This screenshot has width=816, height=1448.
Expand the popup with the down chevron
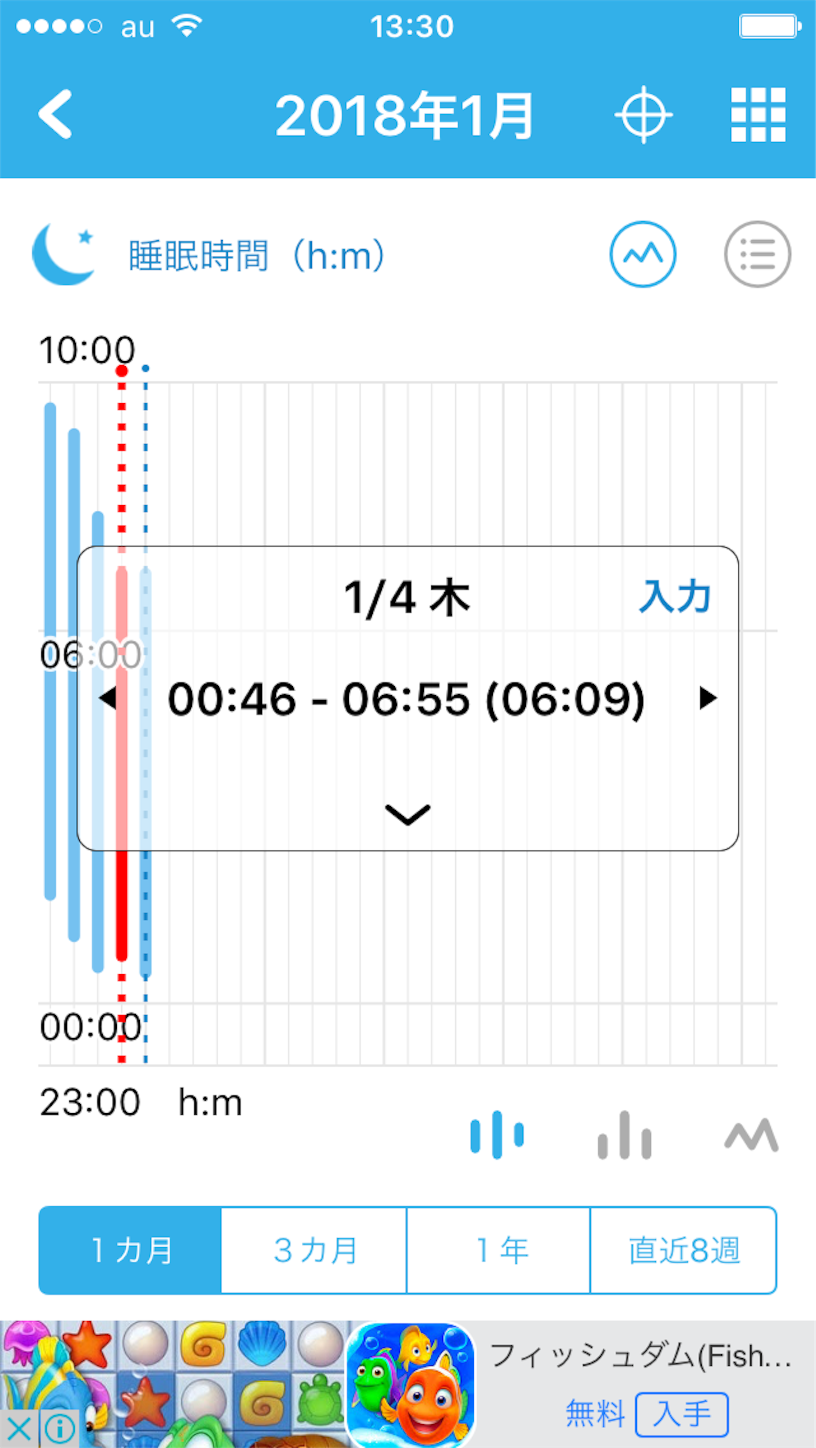click(x=408, y=815)
